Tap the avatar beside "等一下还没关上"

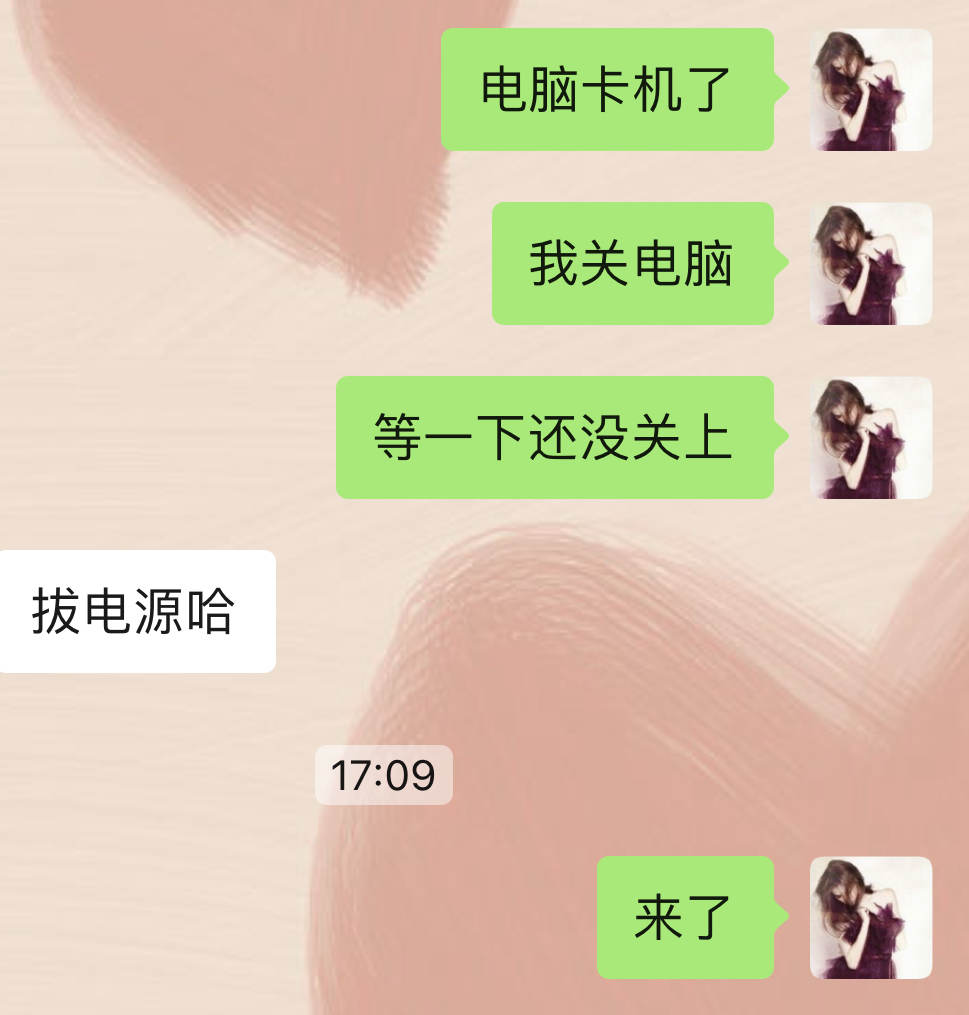click(870, 438)
